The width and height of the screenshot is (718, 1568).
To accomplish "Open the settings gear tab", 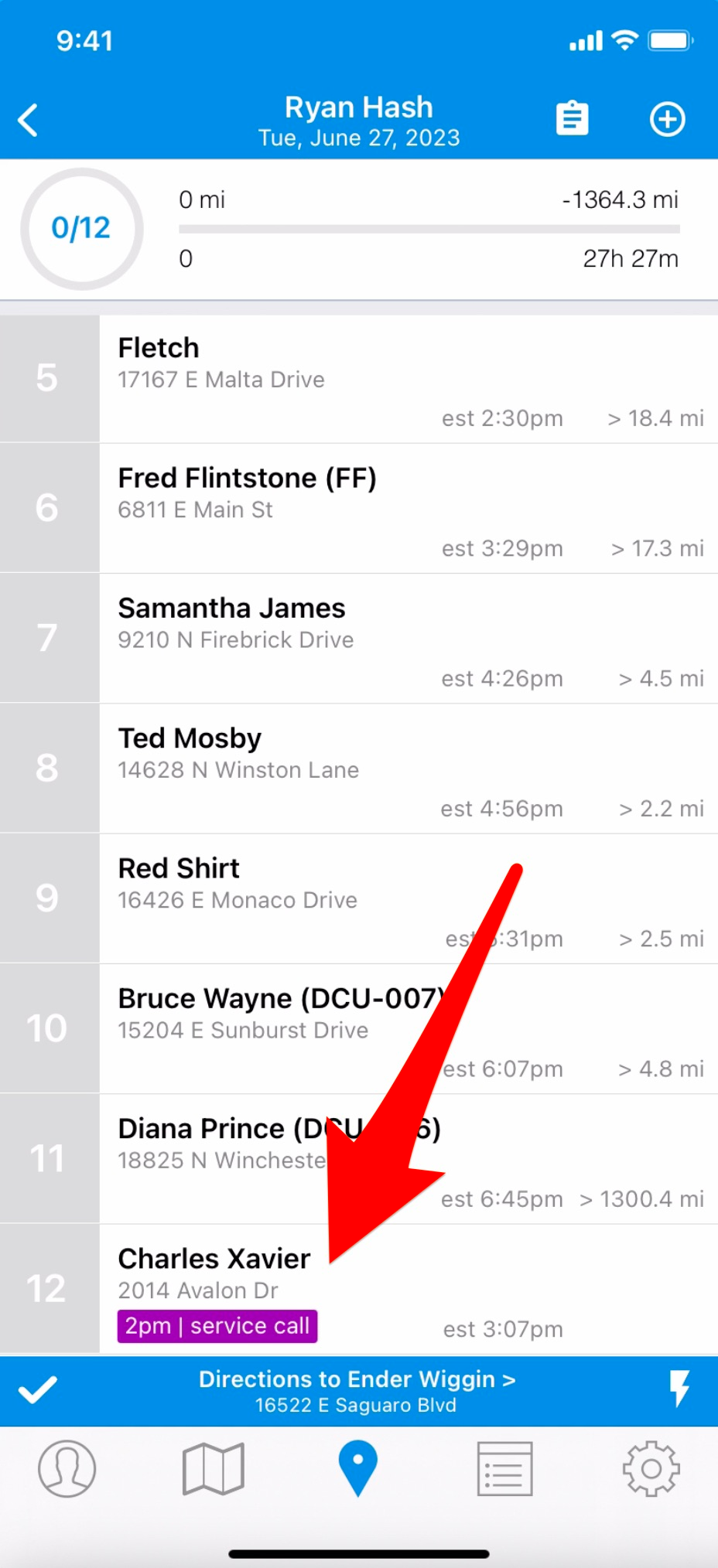I will 651,1467.
